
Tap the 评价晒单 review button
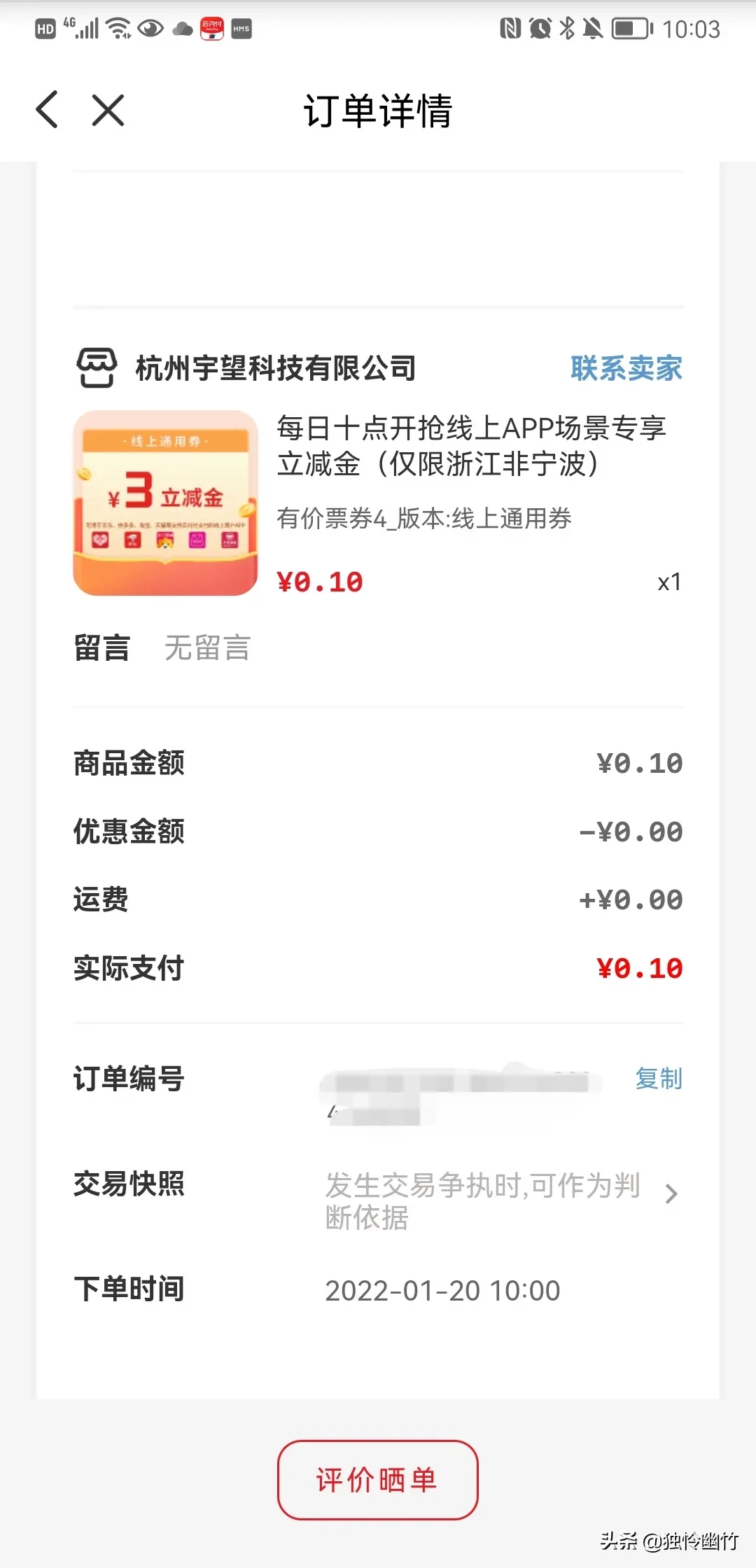[x=378, y=1480]
